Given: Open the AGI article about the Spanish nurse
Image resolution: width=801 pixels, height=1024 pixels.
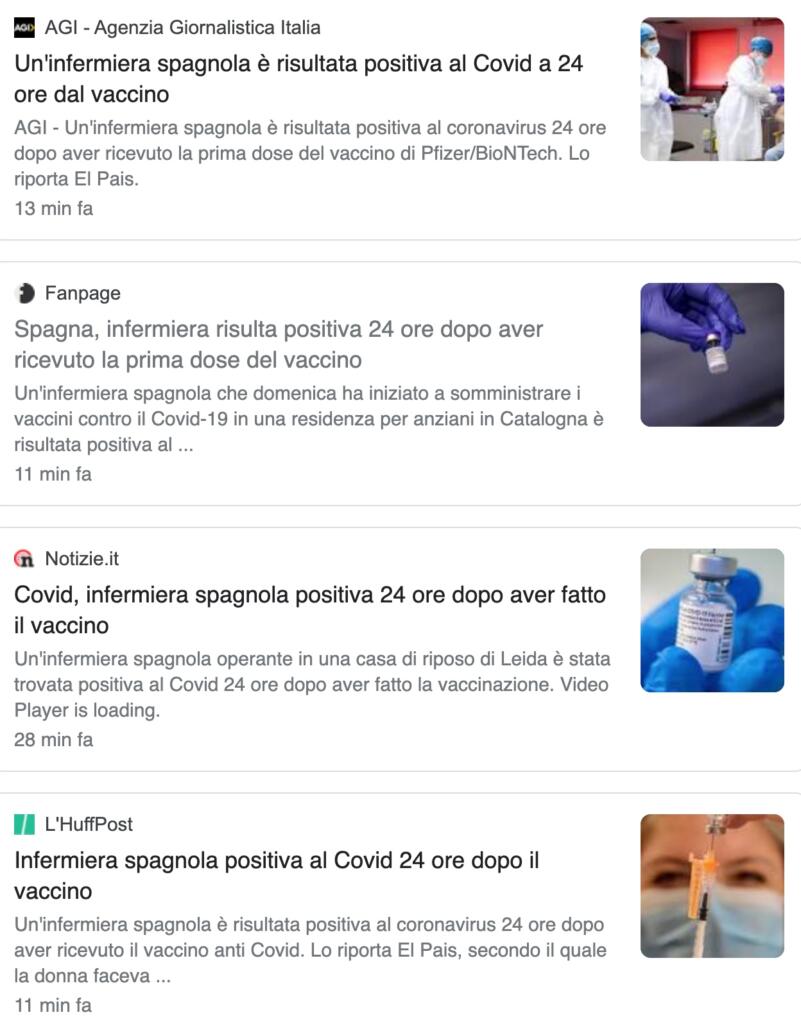Looking at the screenshot, I should pos(298,78).
